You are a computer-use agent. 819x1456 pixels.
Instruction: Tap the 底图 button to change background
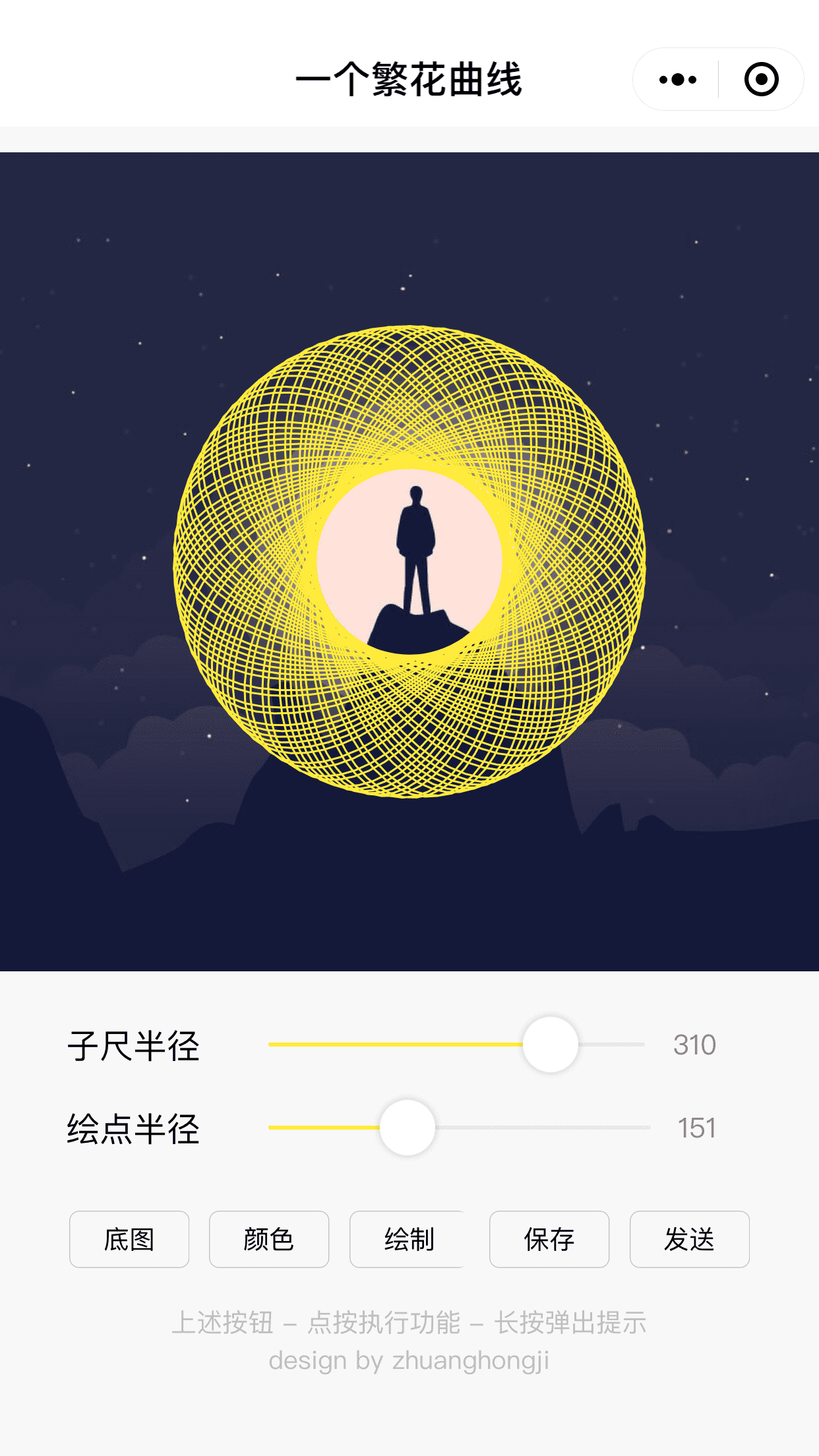click(129, 1239)
